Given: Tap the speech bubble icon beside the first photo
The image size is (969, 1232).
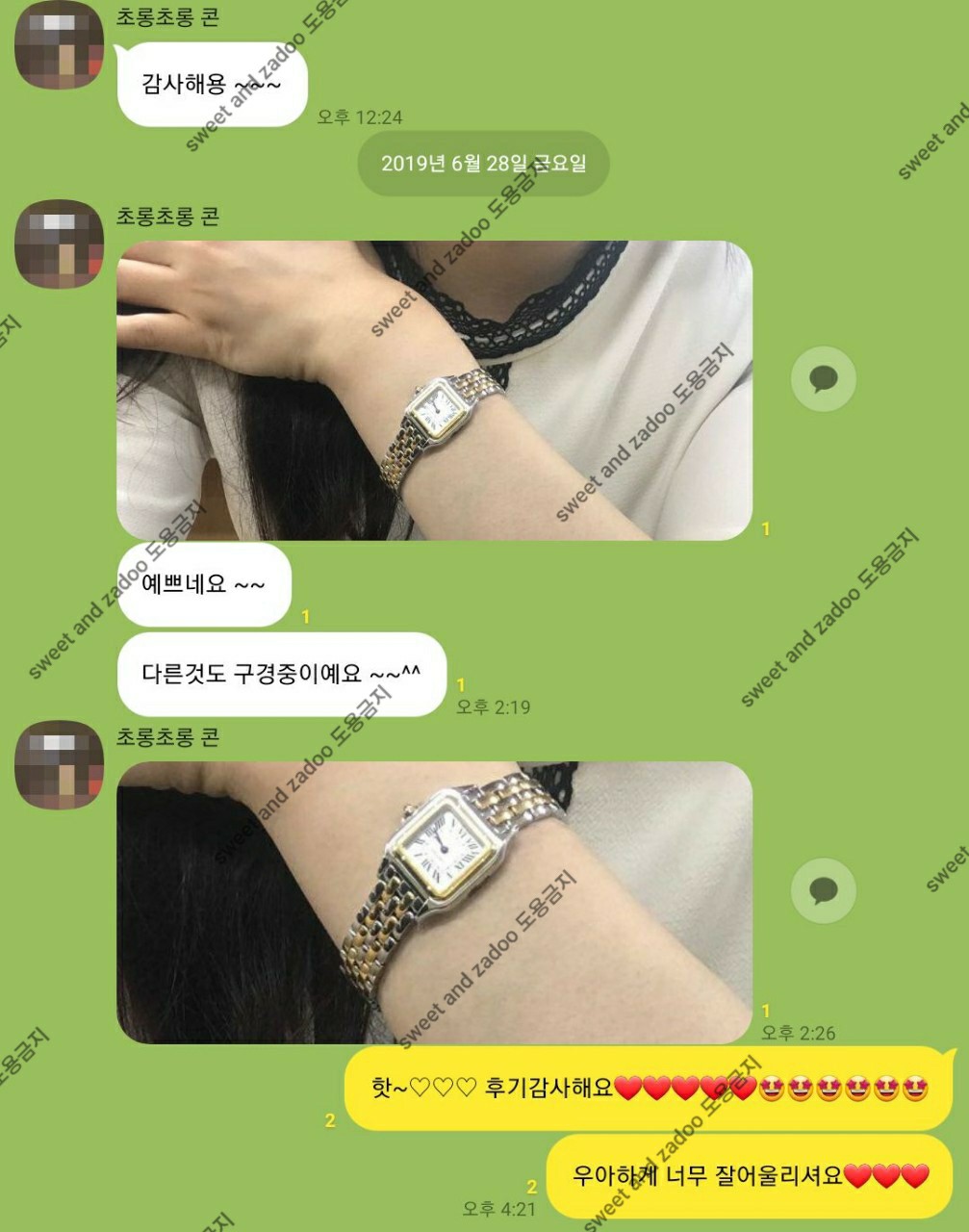Looking at the screenshot, I should [x=823, y=378].
